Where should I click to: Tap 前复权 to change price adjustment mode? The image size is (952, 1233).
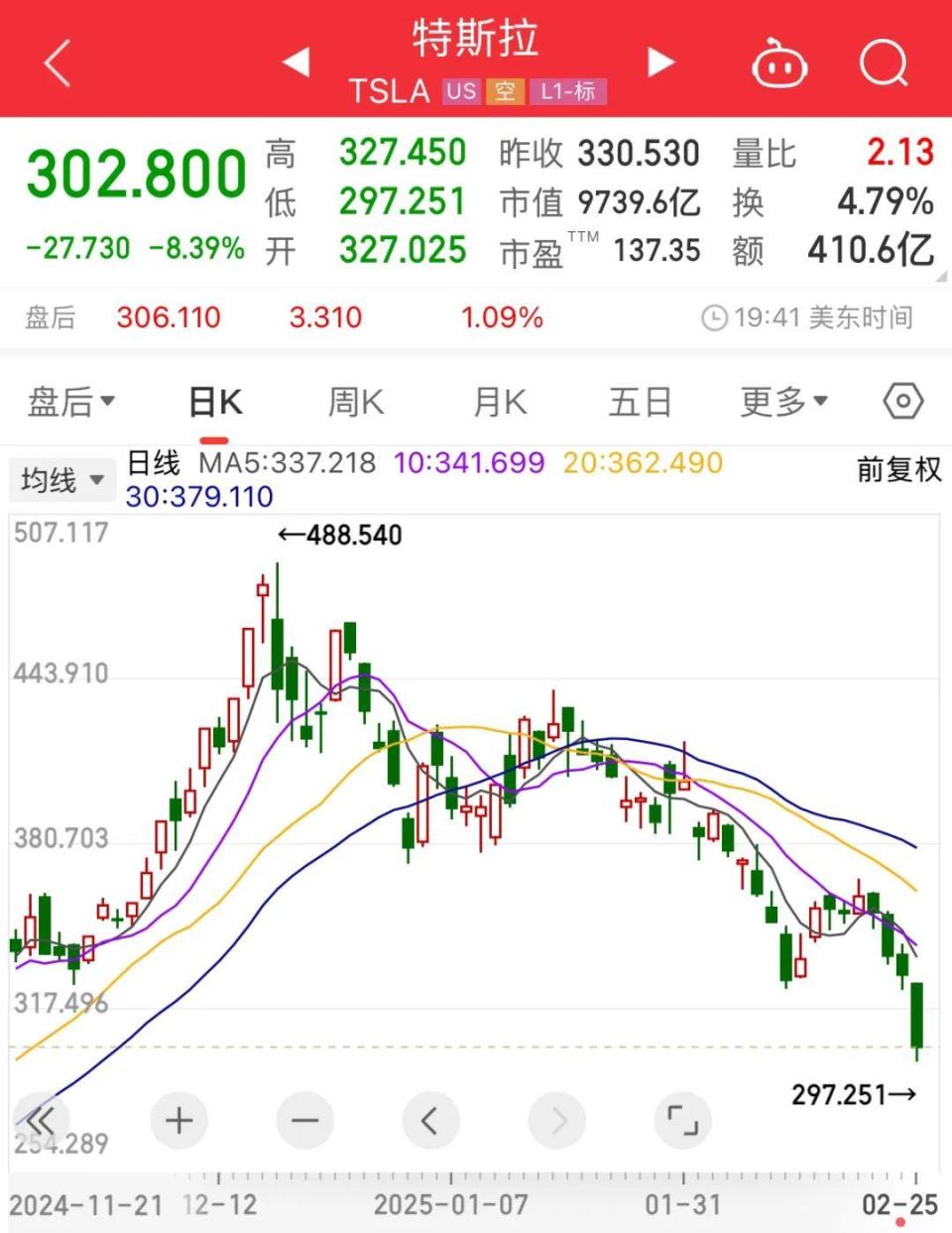[897, 471]
